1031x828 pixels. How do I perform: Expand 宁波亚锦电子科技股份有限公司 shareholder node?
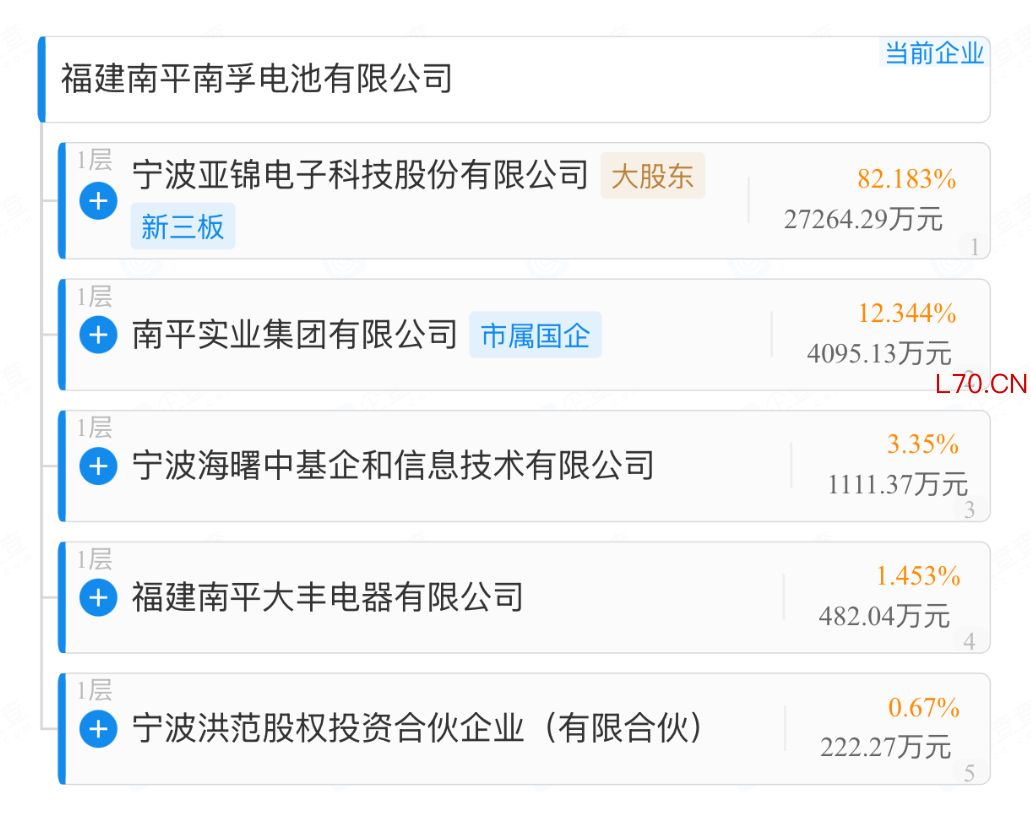tap(98, 201)
